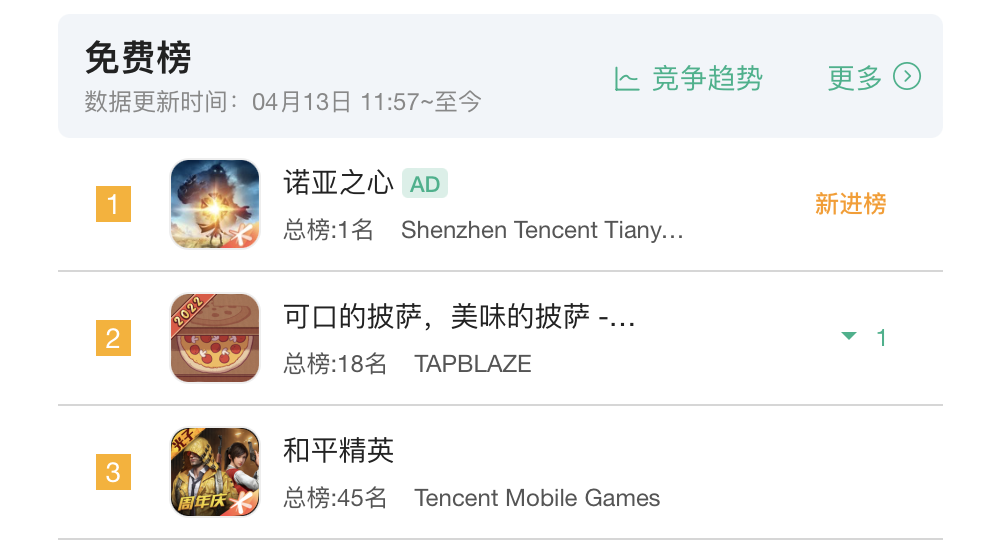Tap 更多 to see more rankings

tap(873, 78)
